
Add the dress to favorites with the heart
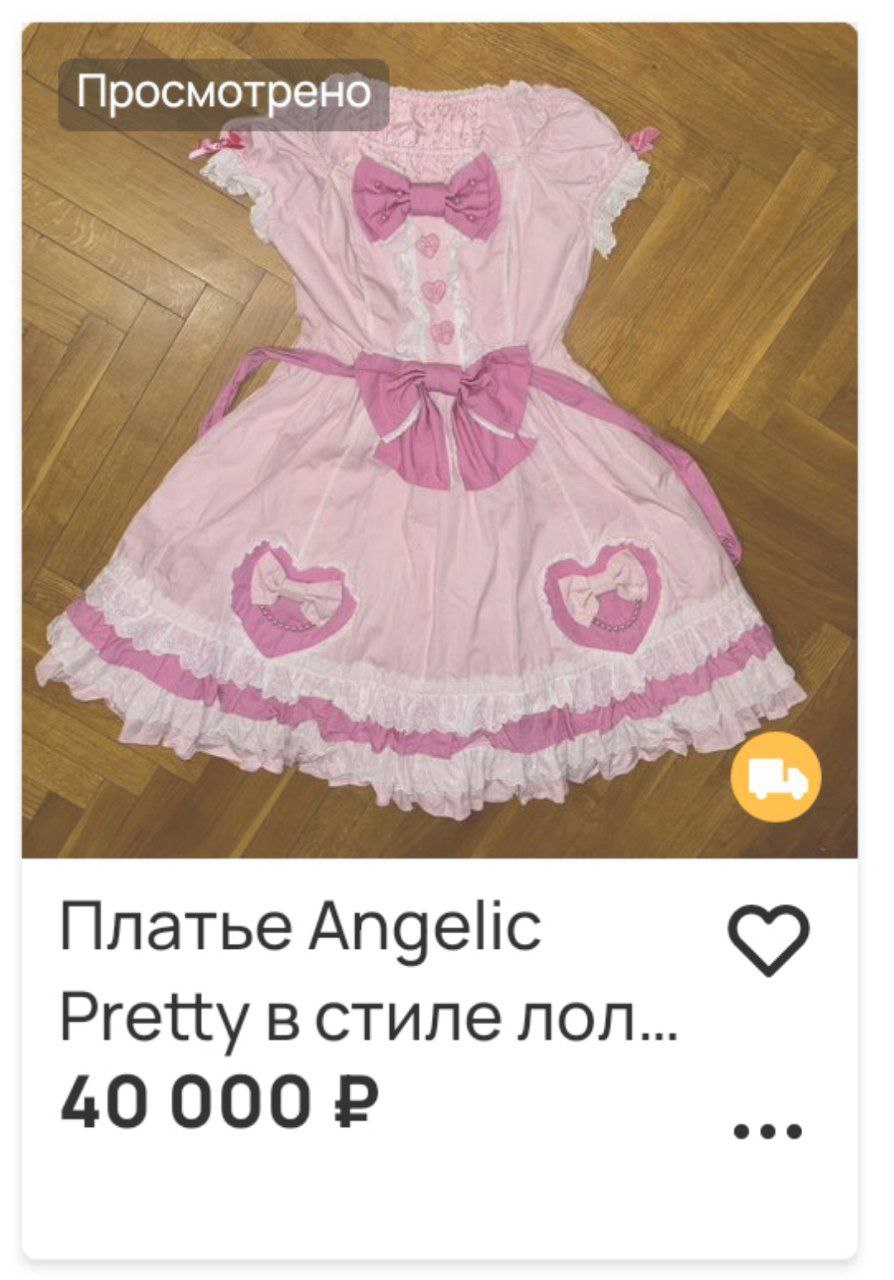[x=767, y=940]
